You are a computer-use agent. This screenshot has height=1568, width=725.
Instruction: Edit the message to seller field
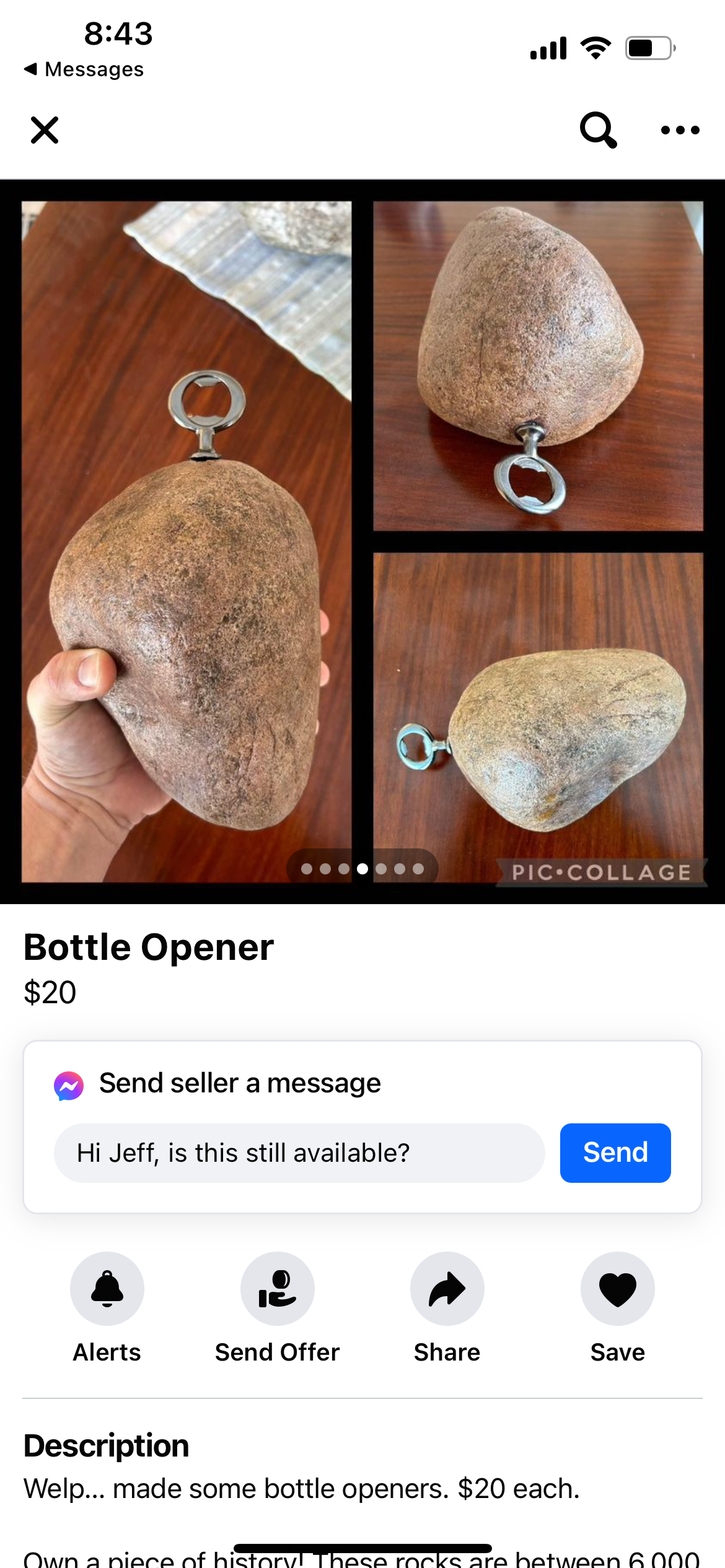(299, 1153)
